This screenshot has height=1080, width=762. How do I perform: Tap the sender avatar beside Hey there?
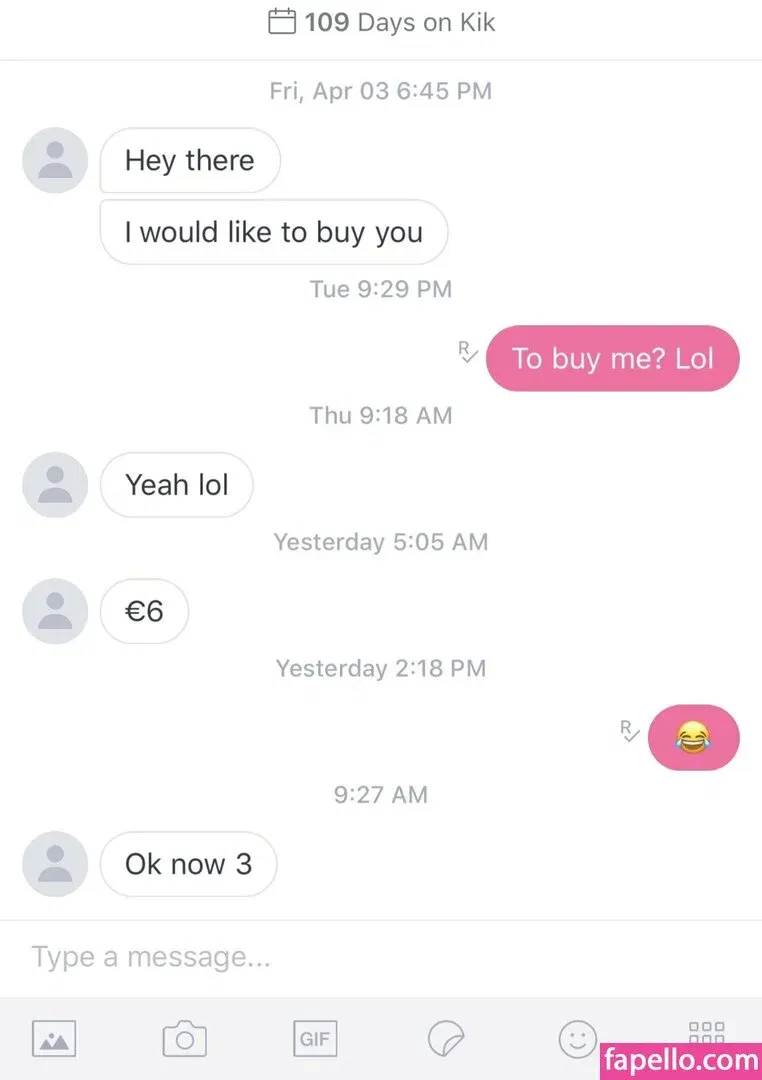click(55, 160)
